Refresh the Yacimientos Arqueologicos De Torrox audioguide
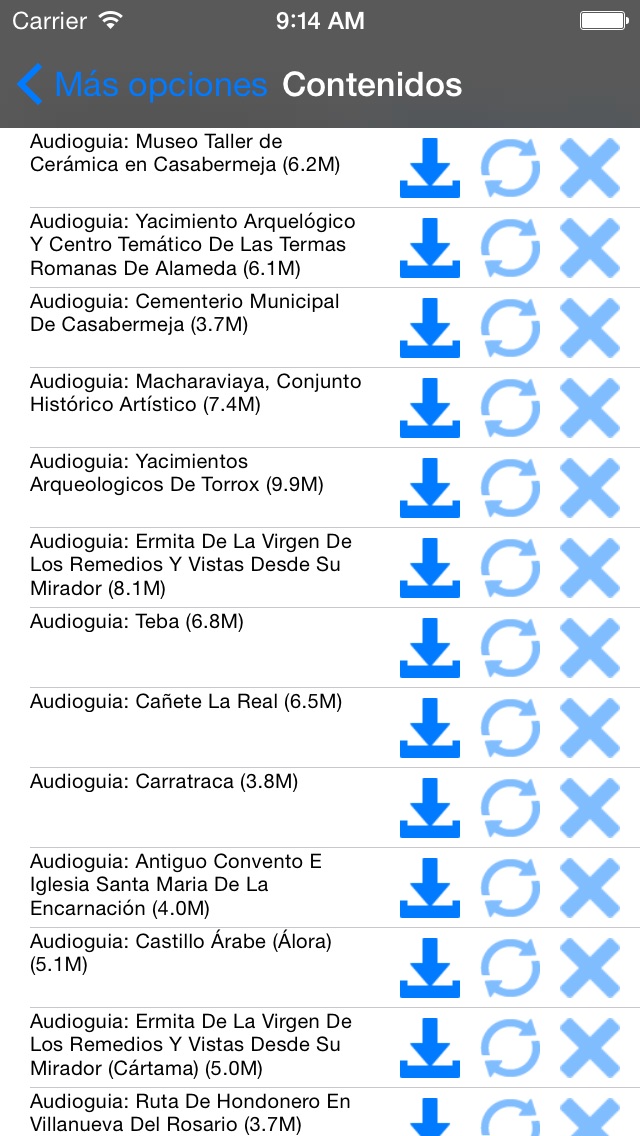The image size is (640, 1136). pyautogui.click(x=510, y=488)
